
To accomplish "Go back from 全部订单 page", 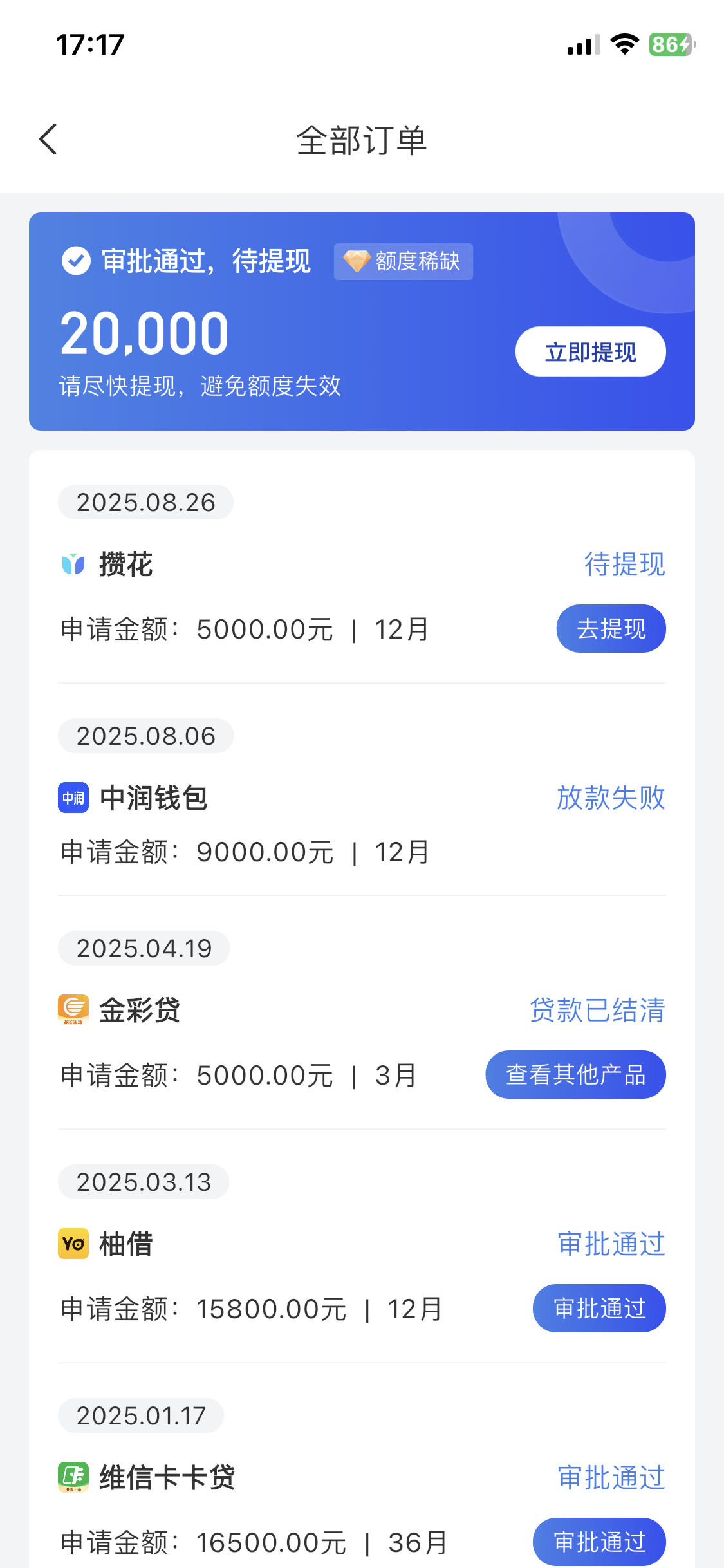I will point(48,139).
